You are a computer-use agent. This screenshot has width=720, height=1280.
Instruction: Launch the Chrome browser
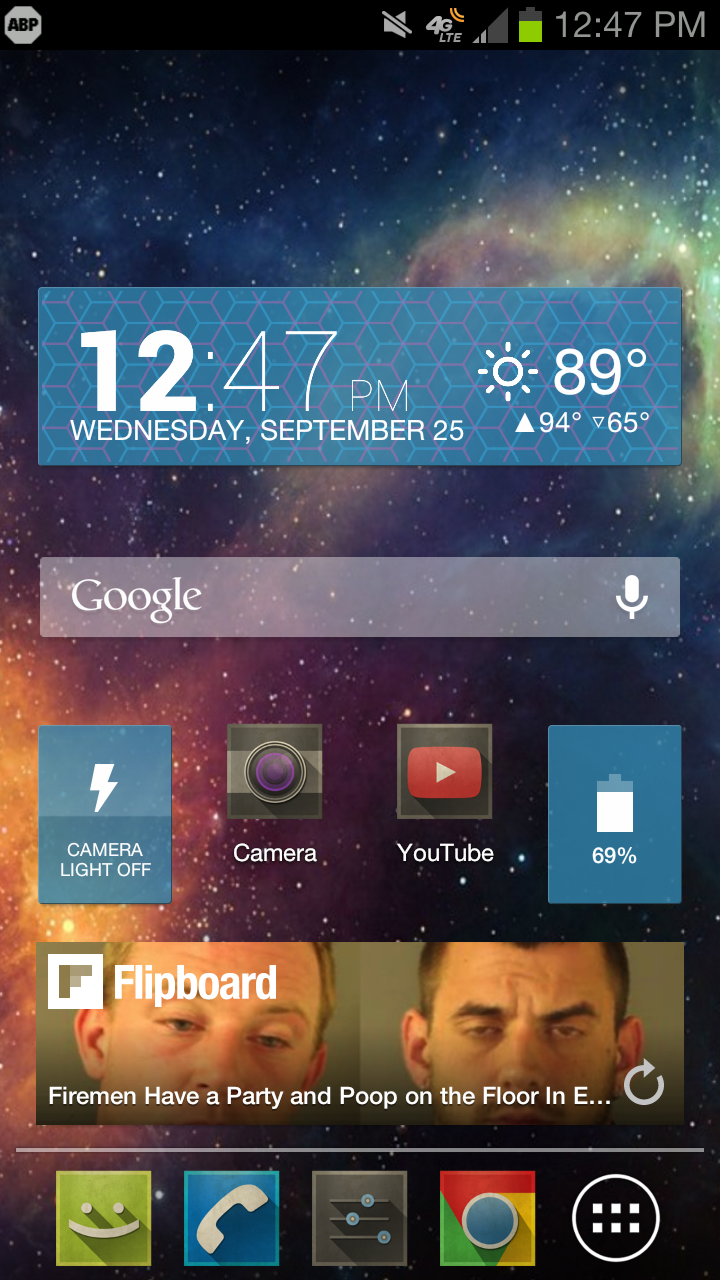click(x=487, y=1219)
